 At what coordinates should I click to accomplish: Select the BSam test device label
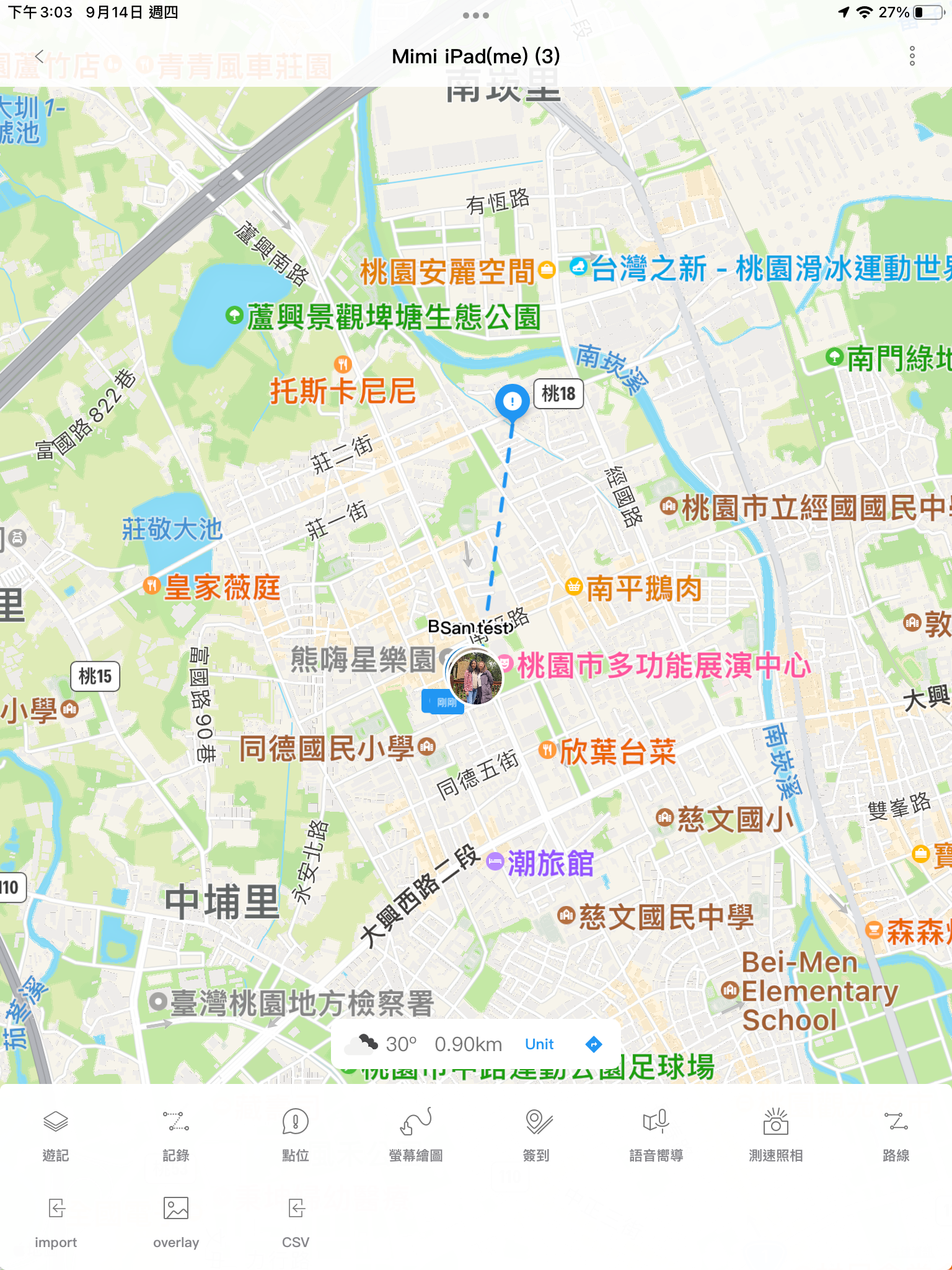point(470,628)
